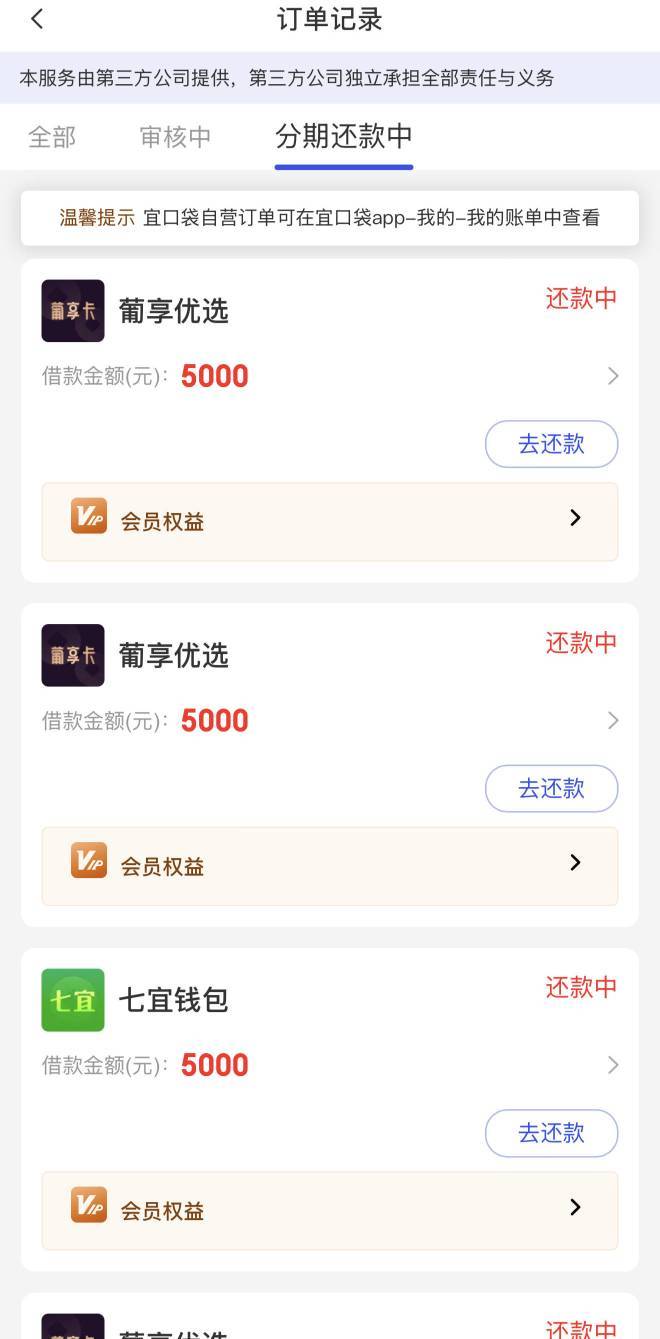Tap 去还款 on the 七宜钱包 order
Screen dimensions: 660x1339
[x=551, y=1133]
